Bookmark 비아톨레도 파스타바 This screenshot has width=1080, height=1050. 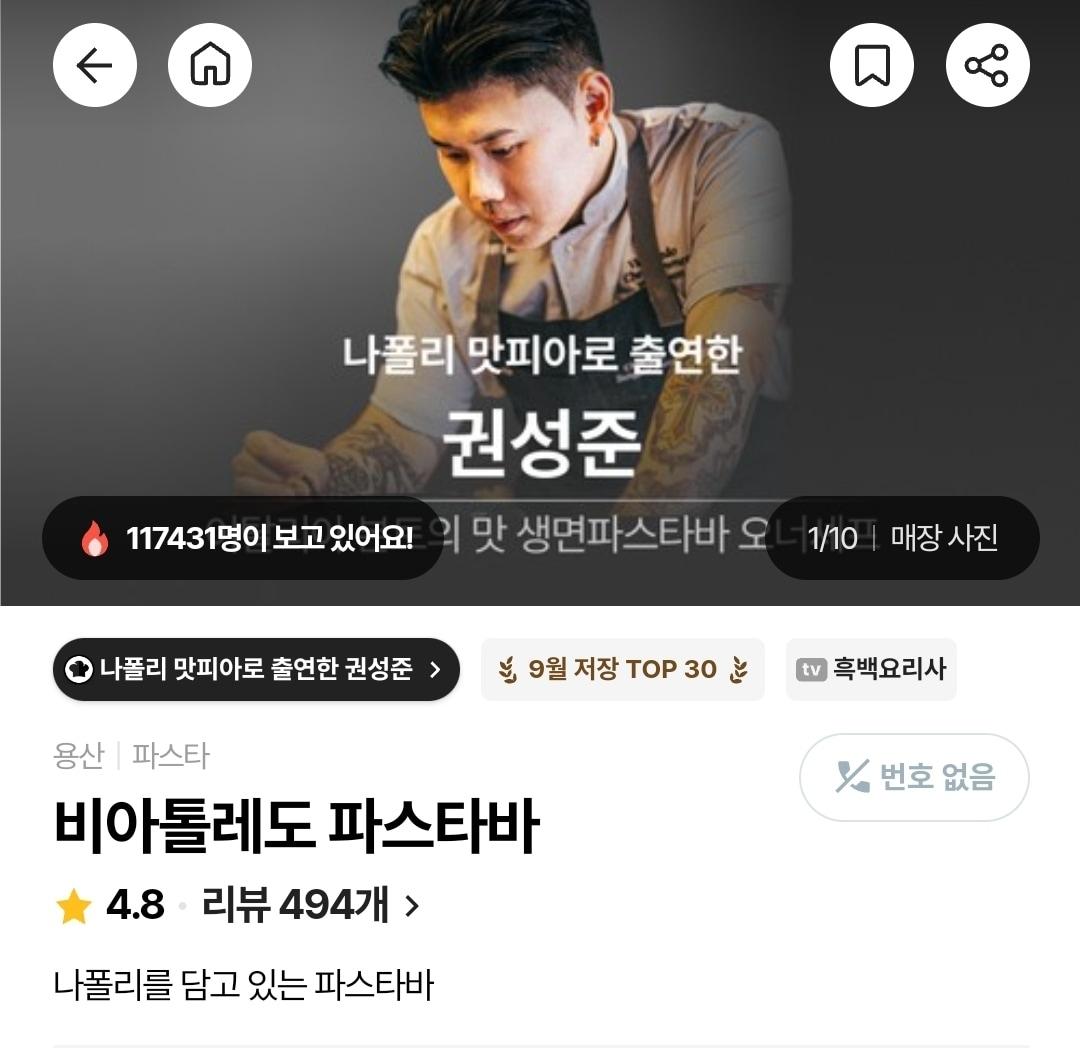click(x=872, y=65)
